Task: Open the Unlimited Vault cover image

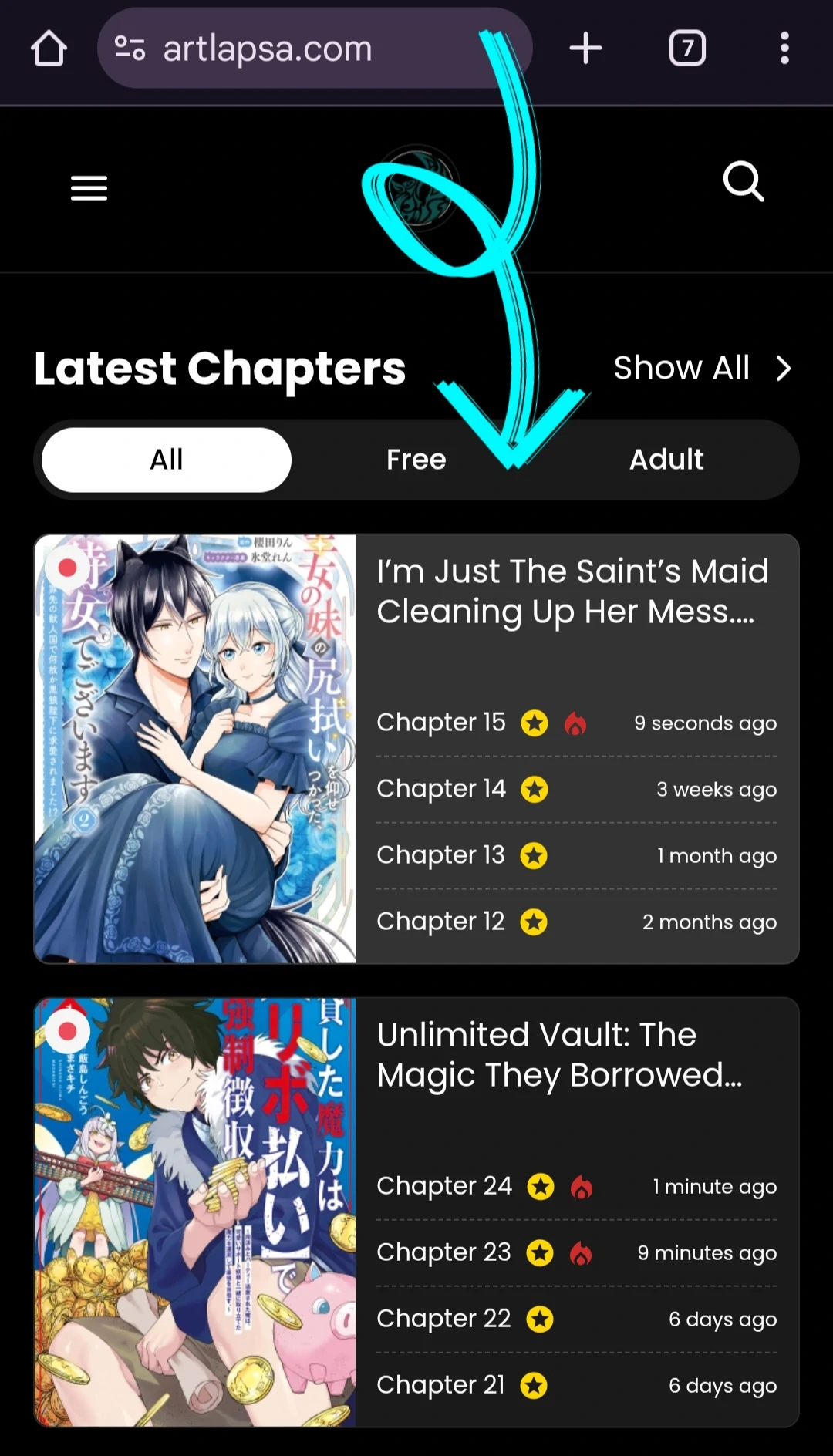Action: [x=195, y=1212]
